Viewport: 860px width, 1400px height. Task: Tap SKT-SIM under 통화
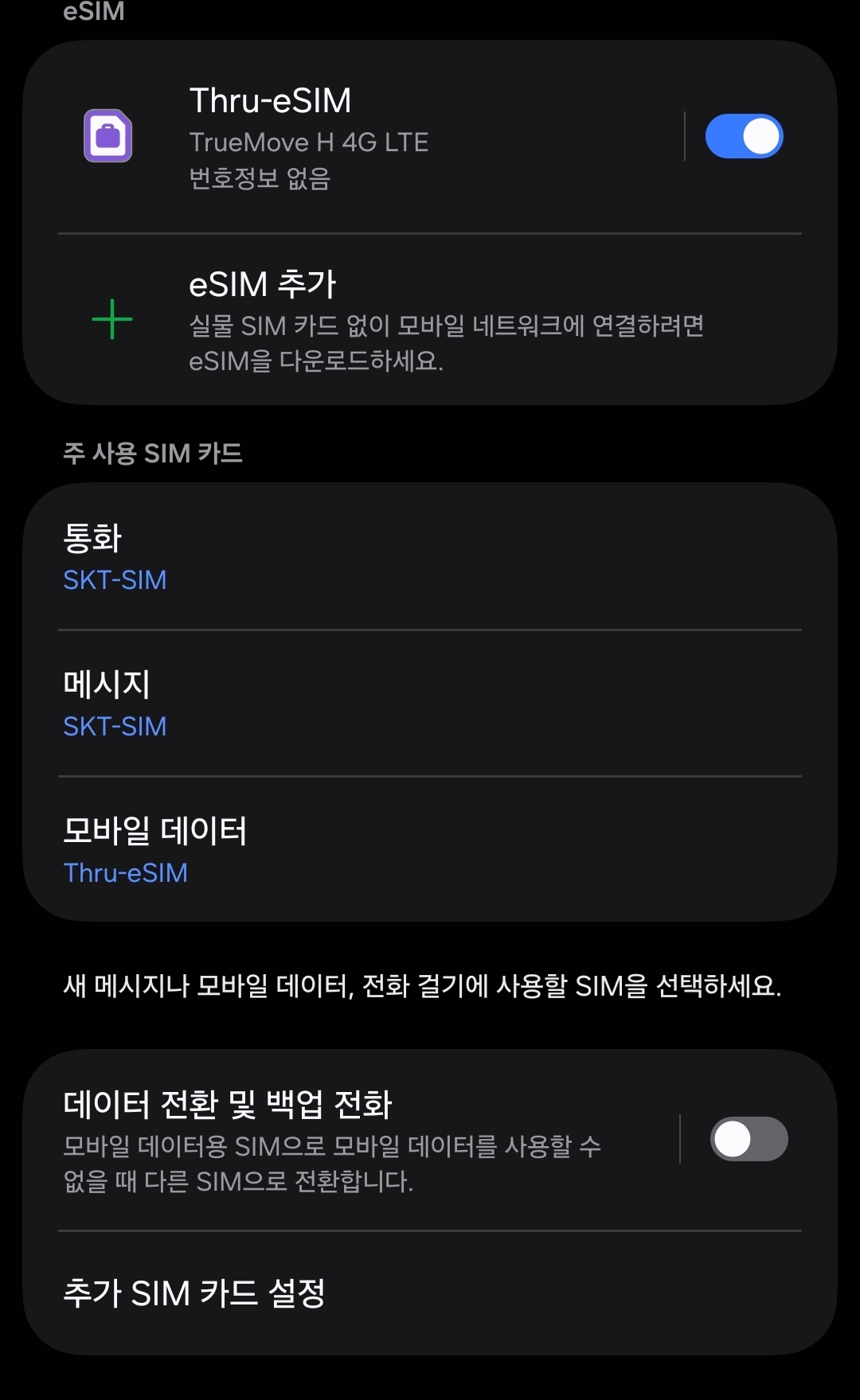115,579
